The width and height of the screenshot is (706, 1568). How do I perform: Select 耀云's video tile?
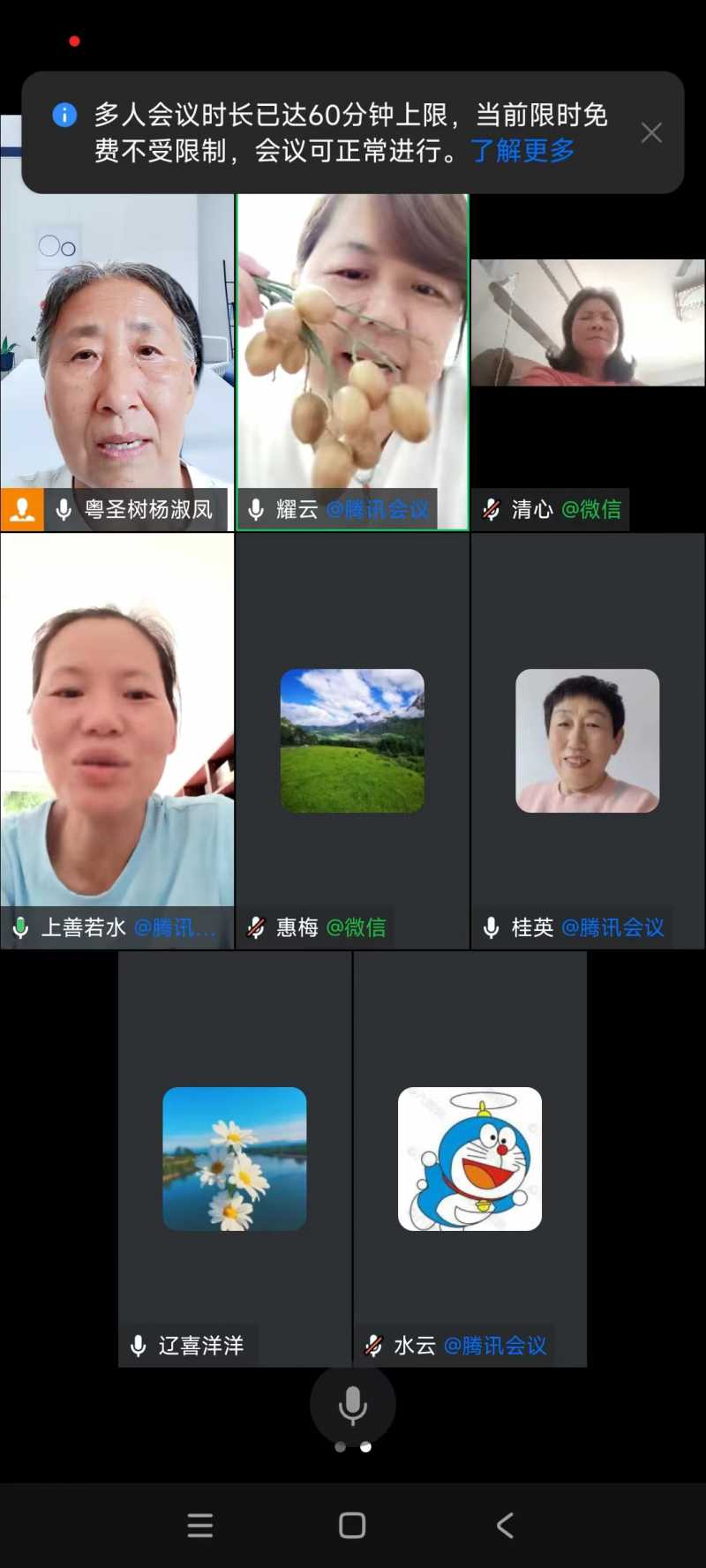(352, 353)
